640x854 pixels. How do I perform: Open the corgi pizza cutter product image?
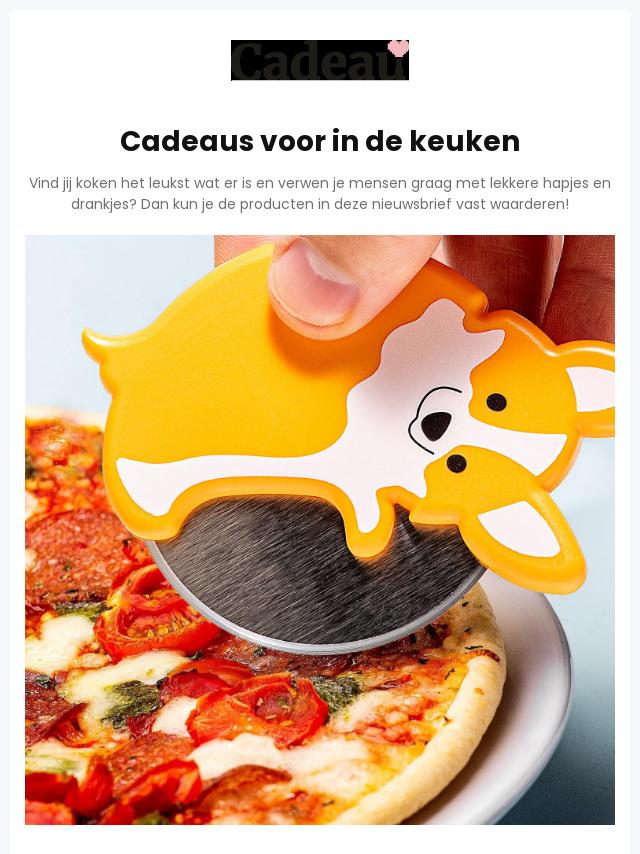point(320,529)
